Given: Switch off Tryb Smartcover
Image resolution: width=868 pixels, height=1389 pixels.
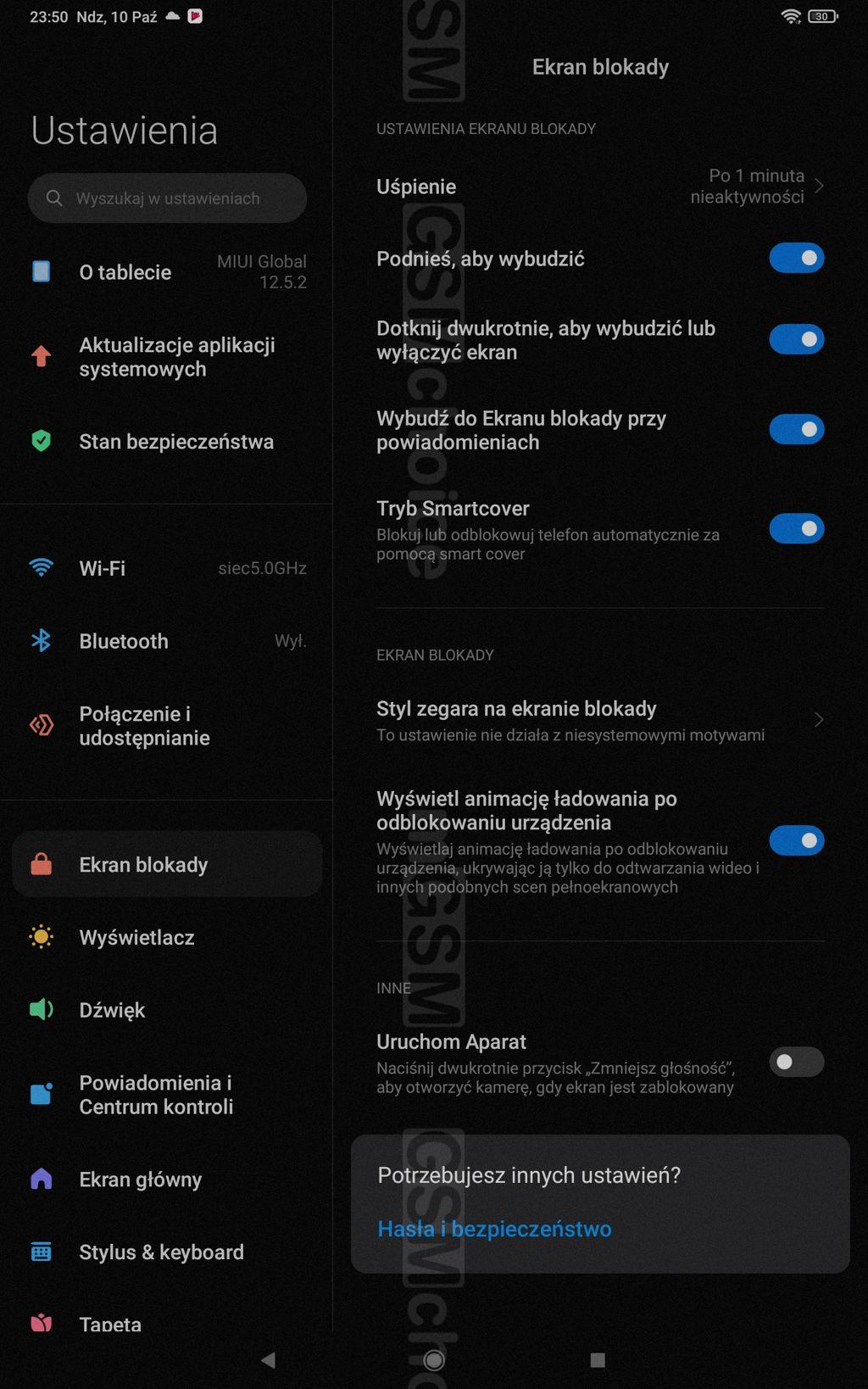Looking at the screenshot, I should (x=796, y=528).
